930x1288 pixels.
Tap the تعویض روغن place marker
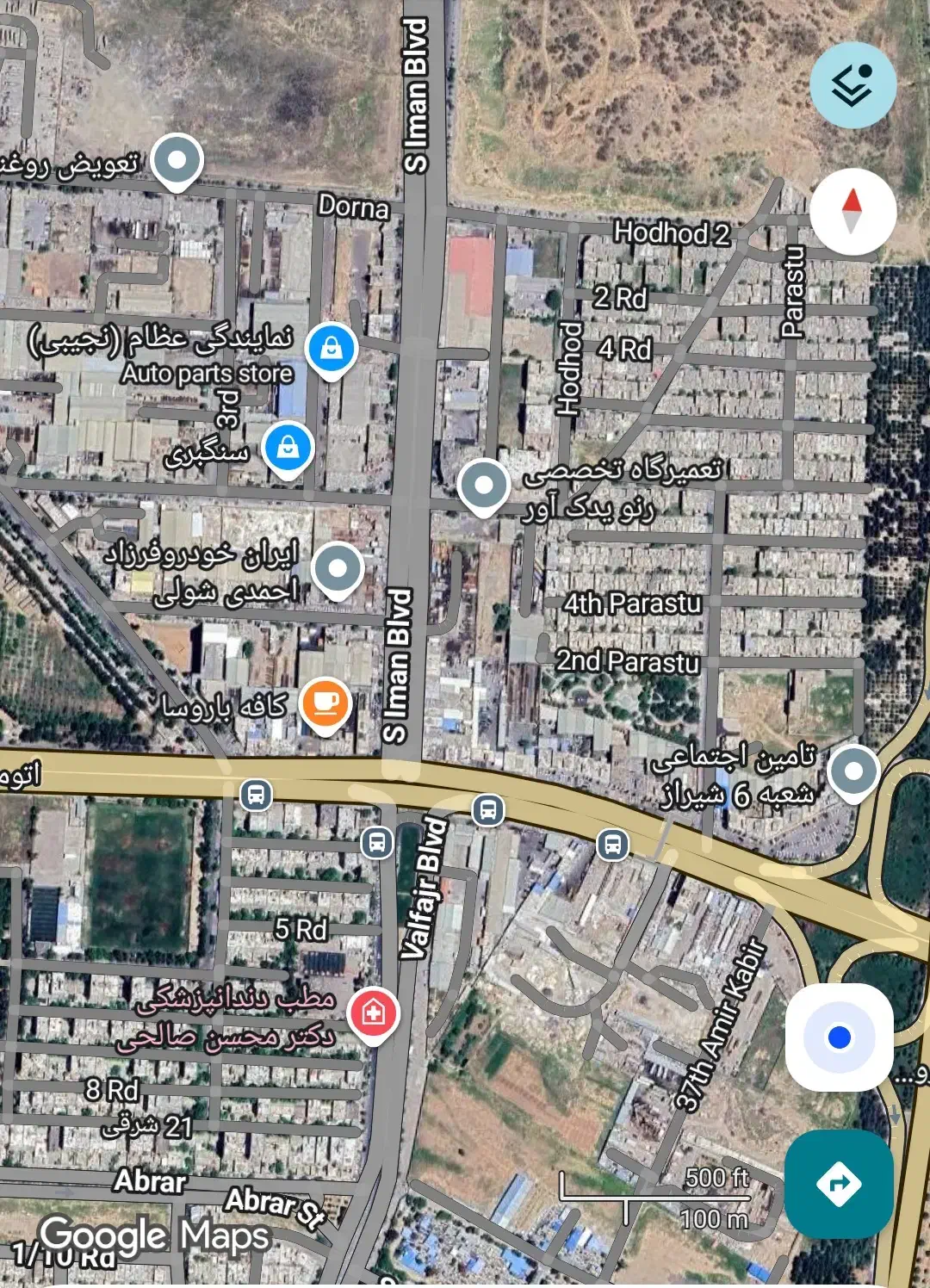click(x=177, y=161)
